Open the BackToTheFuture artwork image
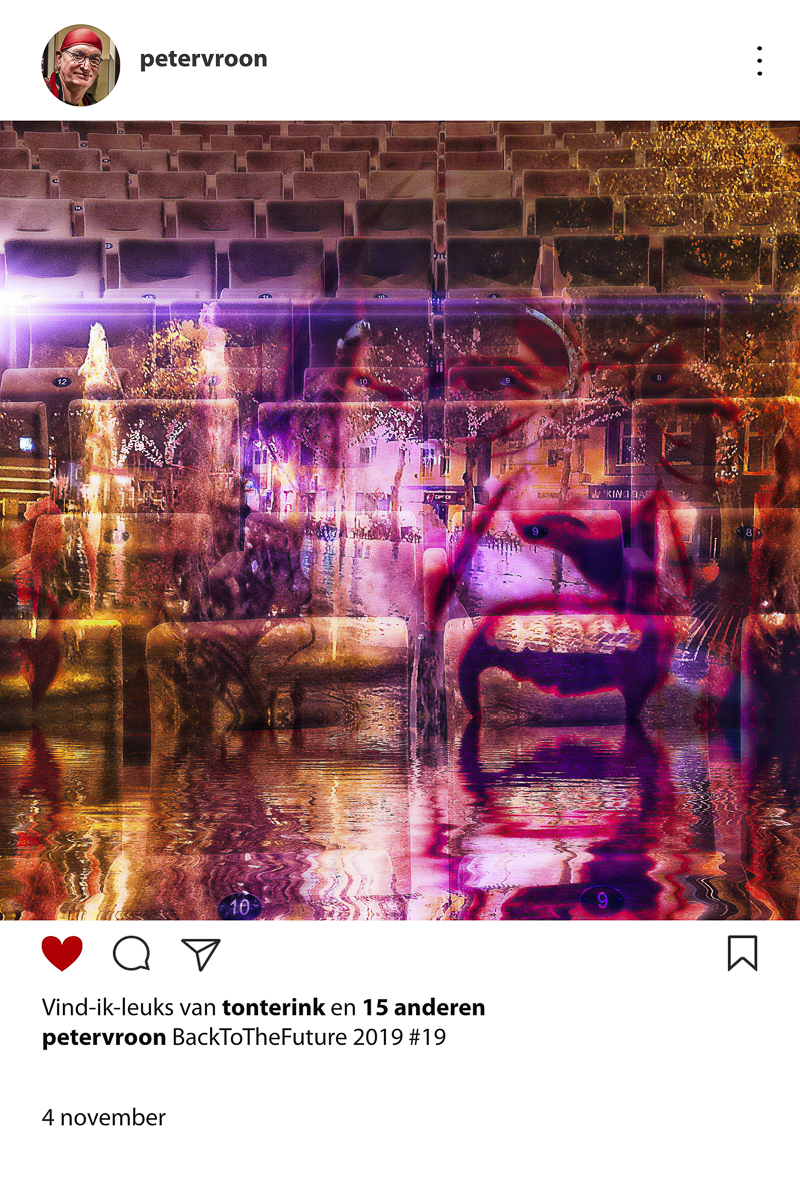The width and height of the screenshot is (800, 1200). (400, 520)
